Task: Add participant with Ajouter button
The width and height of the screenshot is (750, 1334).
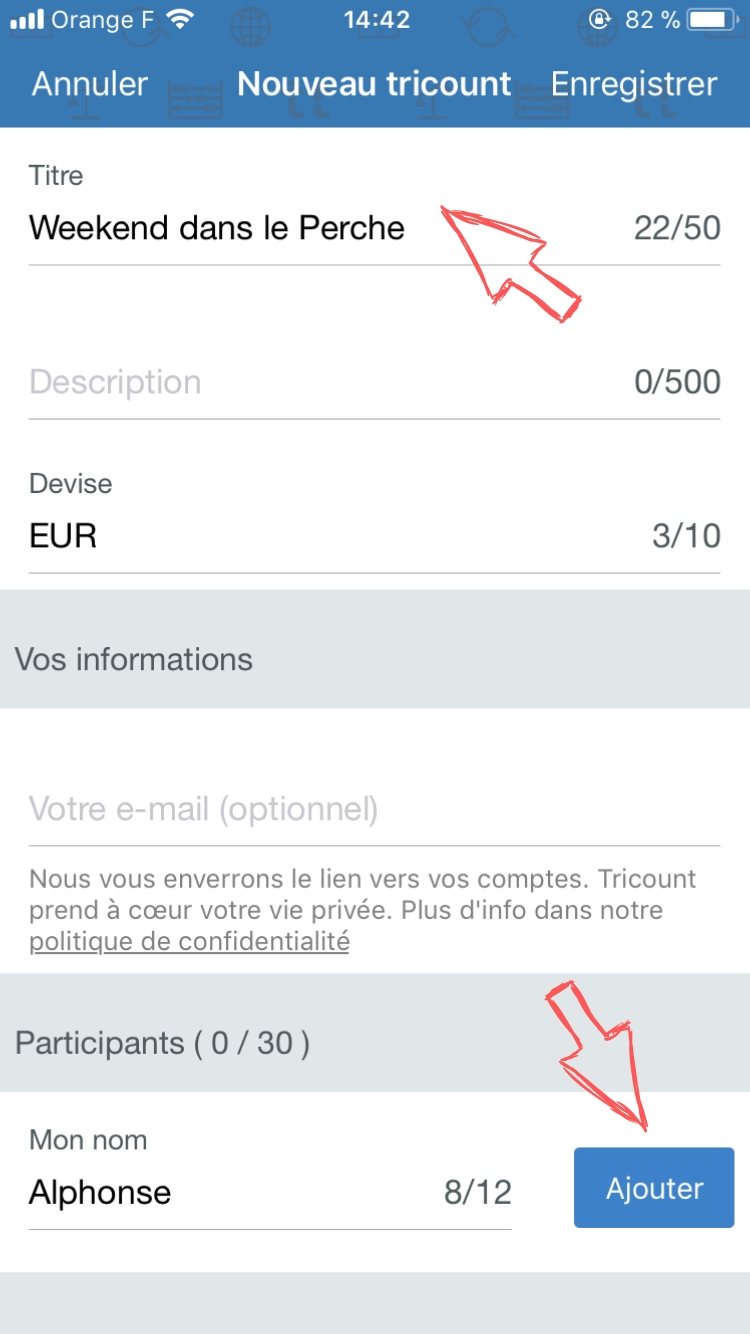Action: coord(654,1188)
